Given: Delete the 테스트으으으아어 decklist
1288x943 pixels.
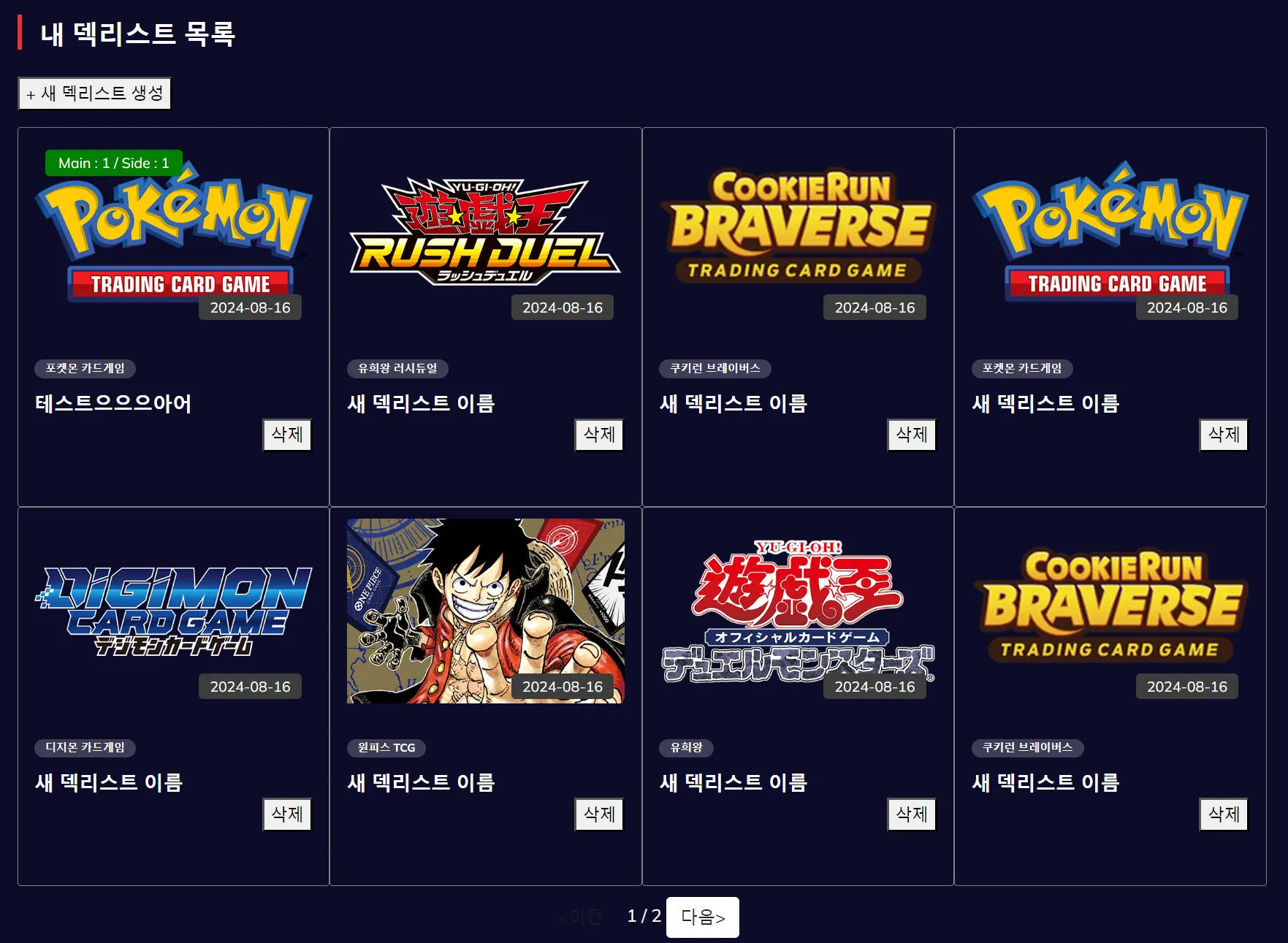Looking at the screenshot, I should pos(287,435).
